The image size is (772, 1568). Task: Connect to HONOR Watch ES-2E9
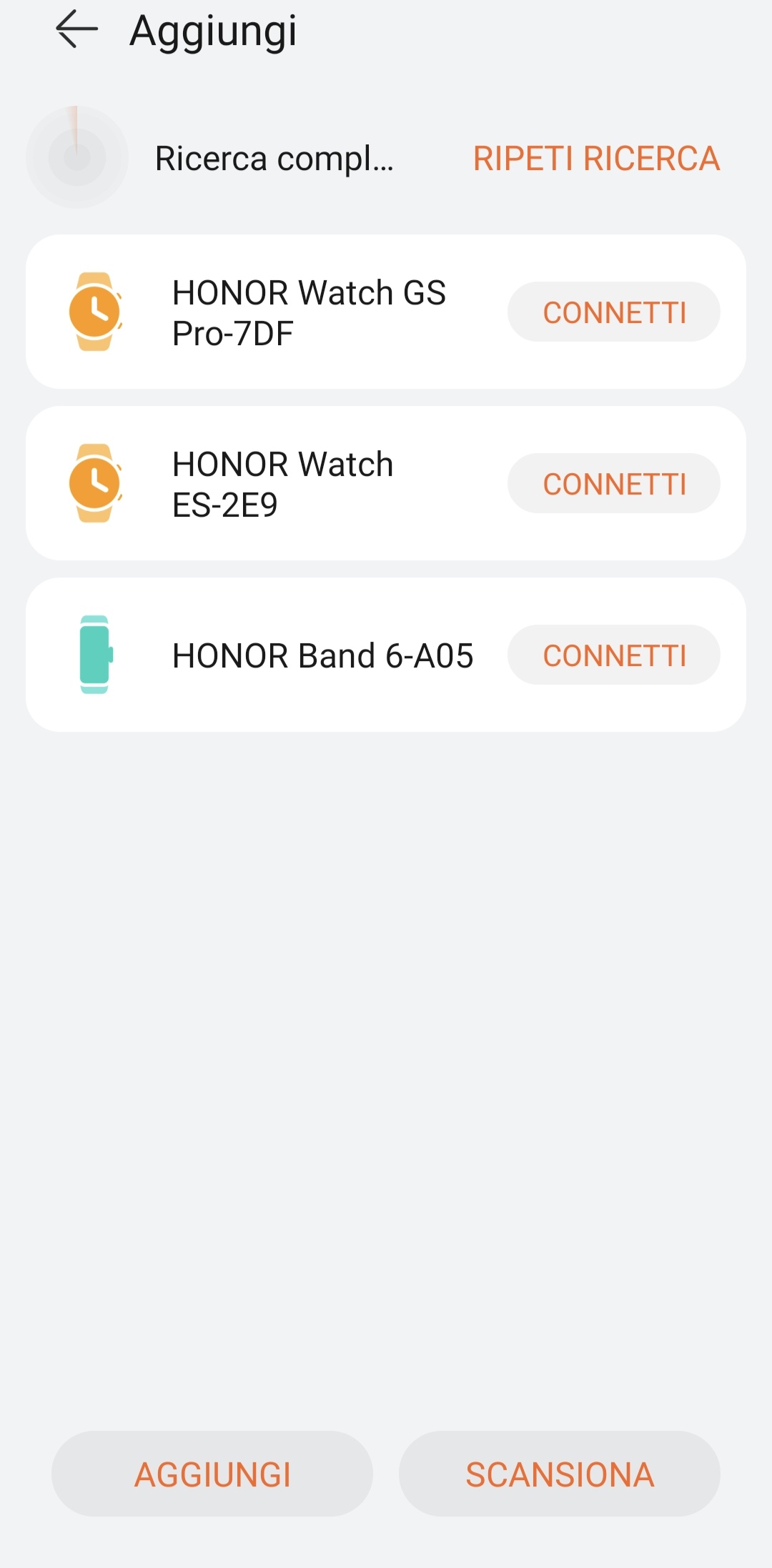(613, 484)
